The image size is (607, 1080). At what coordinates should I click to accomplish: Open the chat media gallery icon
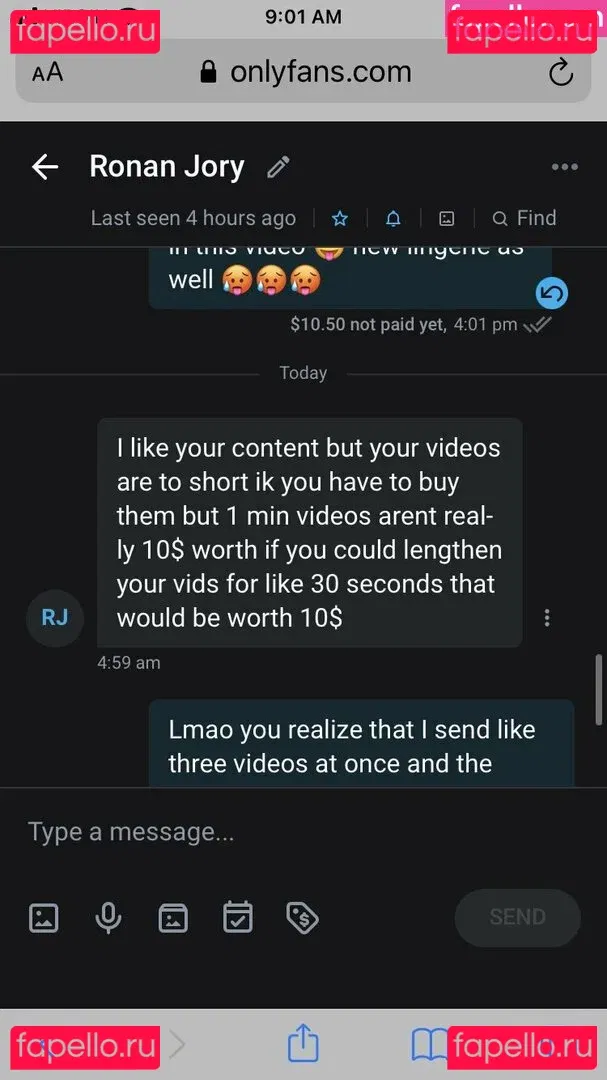coord(447,218)
